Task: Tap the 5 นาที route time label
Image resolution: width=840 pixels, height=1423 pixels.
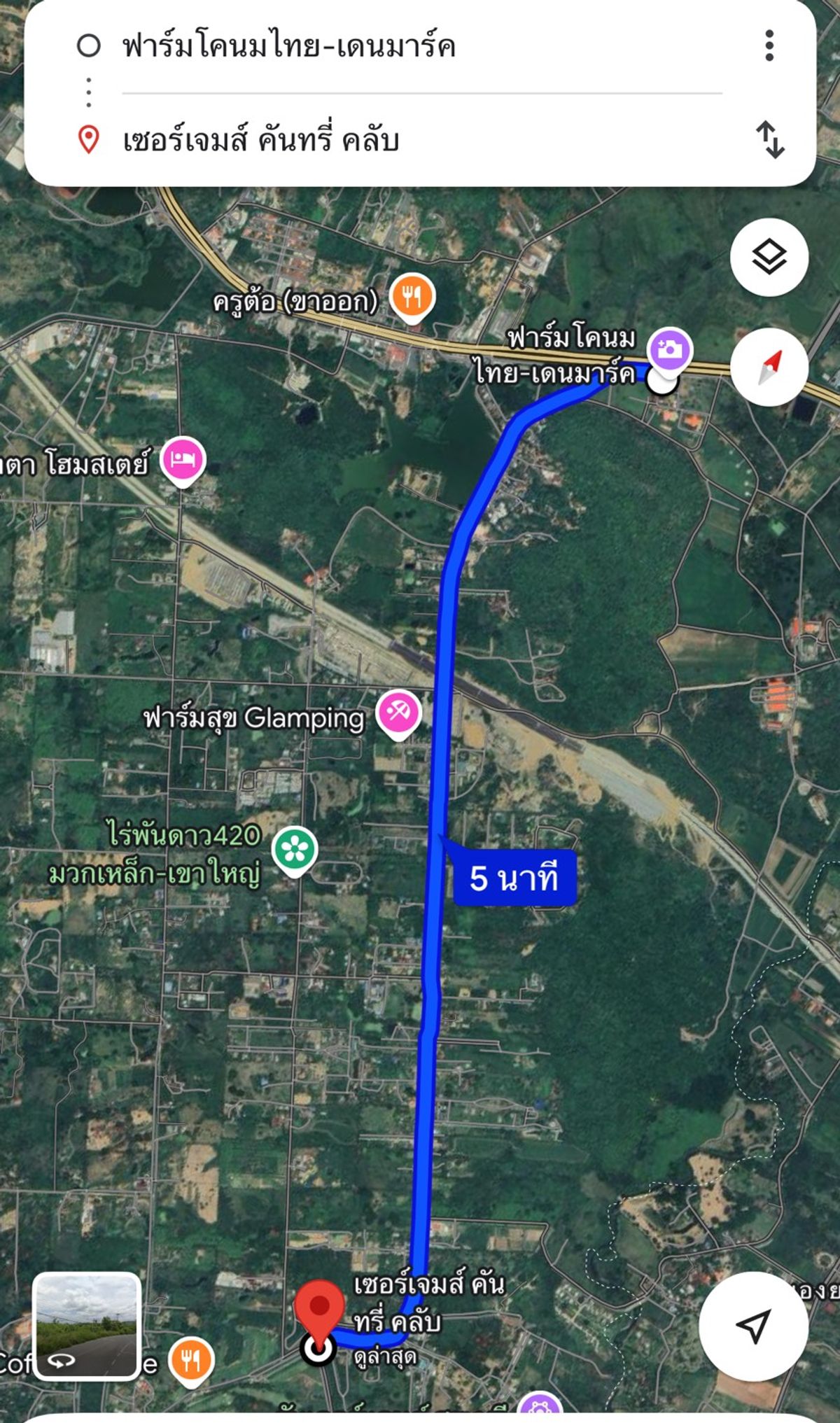Action: pyautogui.click(x=513, y=878)
